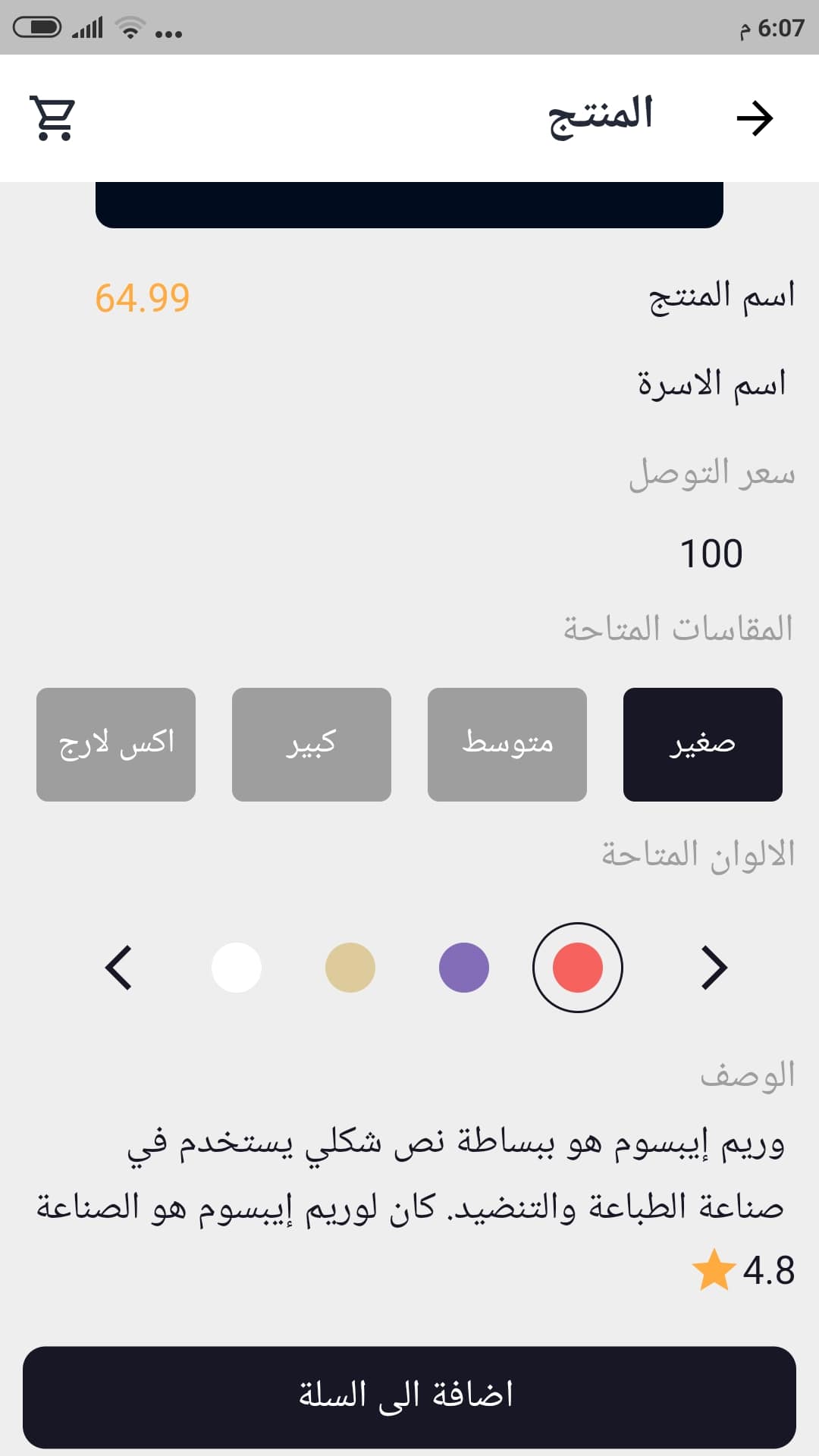Open the shopping cart icon
Viewport: 819px width, 1456px height.
tap(52, 118)
